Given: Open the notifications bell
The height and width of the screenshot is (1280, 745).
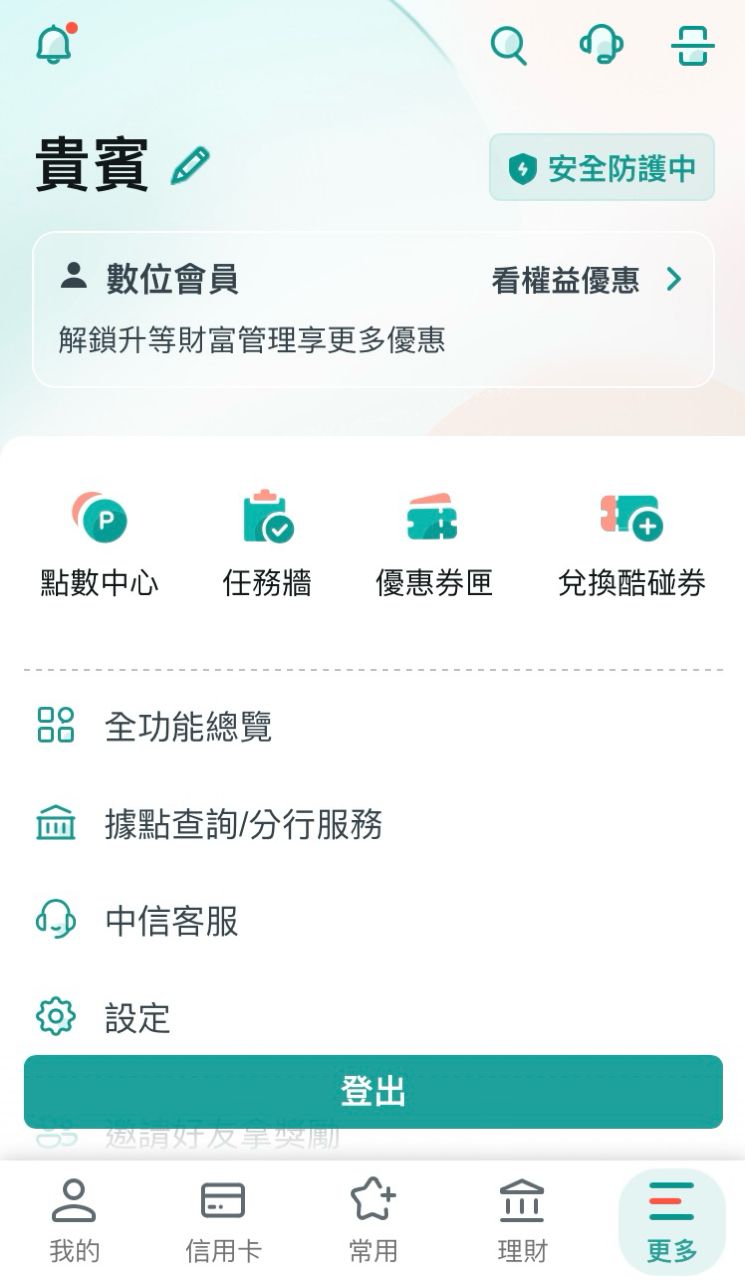Looking at the screenshot, I should (54, 45).
